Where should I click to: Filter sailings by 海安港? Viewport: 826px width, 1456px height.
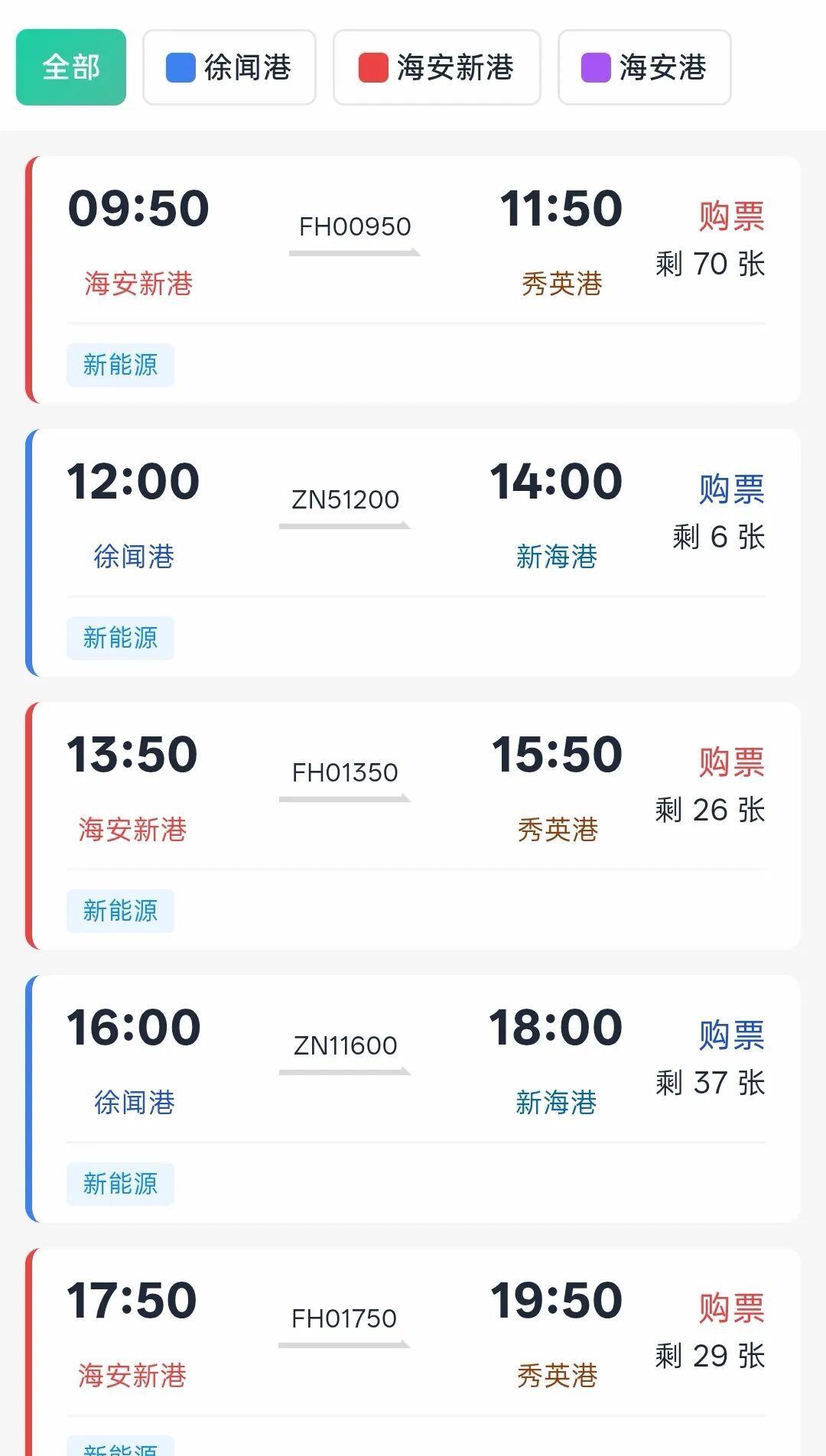[645, 67]
